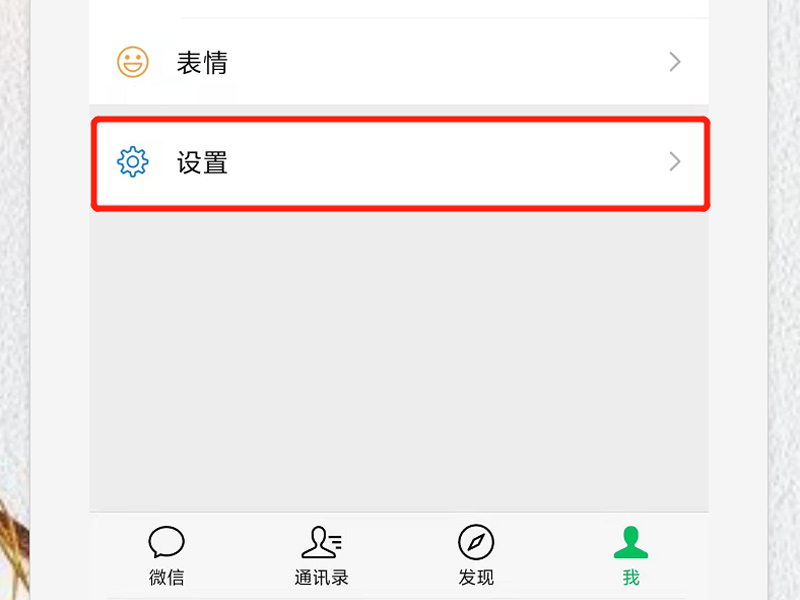Screen dimensions: 800x600
Task: Go to the 通讯录 contacts tab
Action: (x=321, y=555)
